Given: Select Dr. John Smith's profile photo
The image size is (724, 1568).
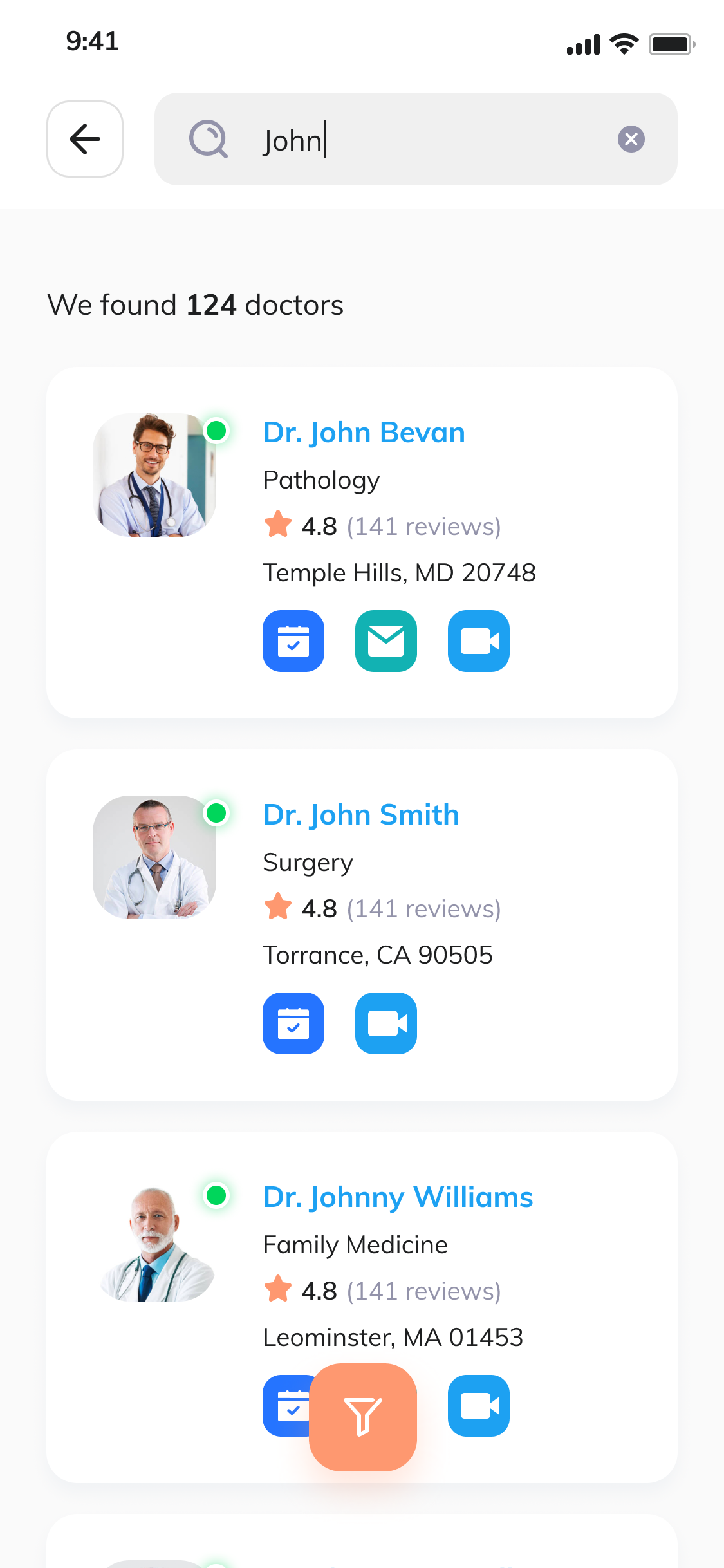Looking at the screenshot, I should click(154, 859).
